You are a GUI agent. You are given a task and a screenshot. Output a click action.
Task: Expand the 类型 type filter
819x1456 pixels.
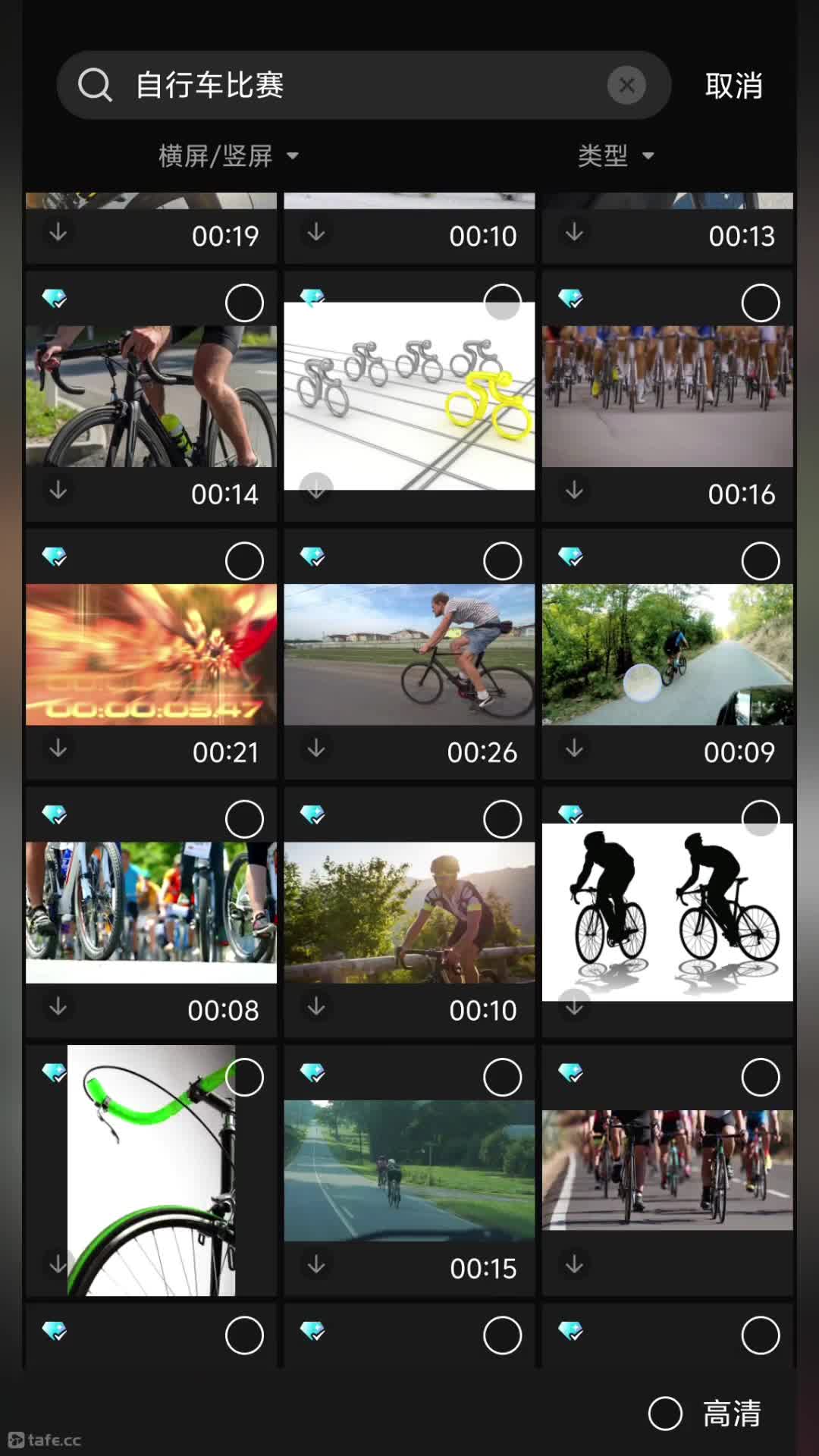click(x=616, y=156)
